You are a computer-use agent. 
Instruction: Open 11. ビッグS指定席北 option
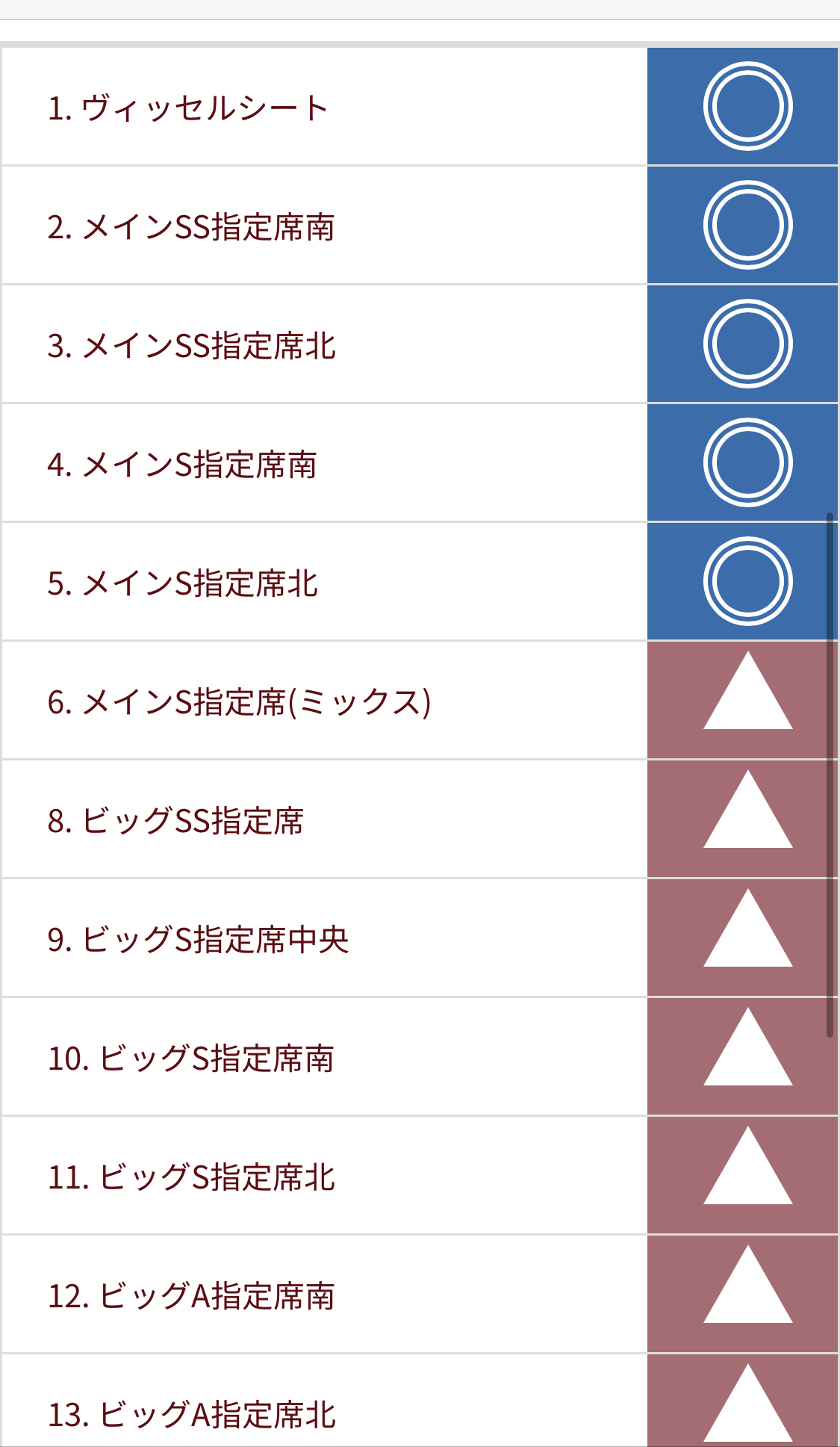192,1177
